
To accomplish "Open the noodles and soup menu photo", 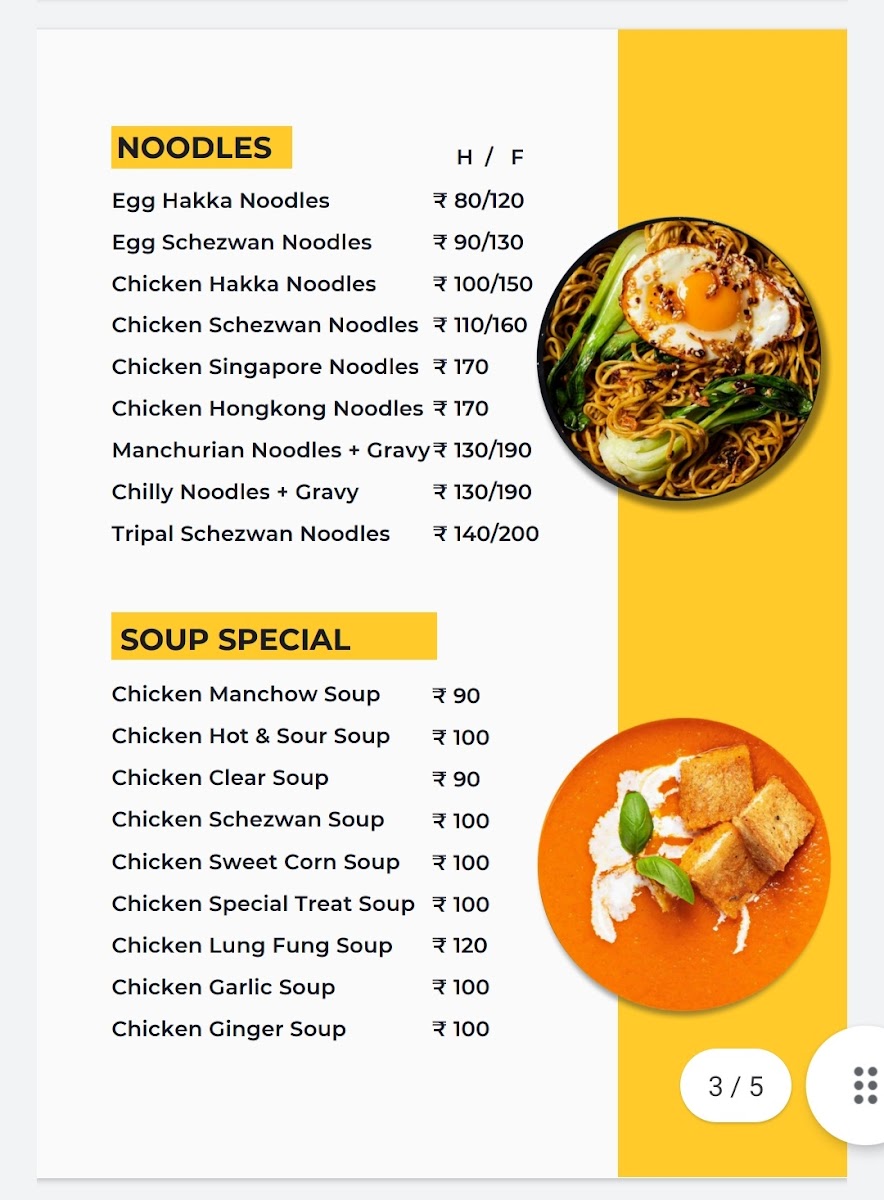I will (x=442, y=603).
